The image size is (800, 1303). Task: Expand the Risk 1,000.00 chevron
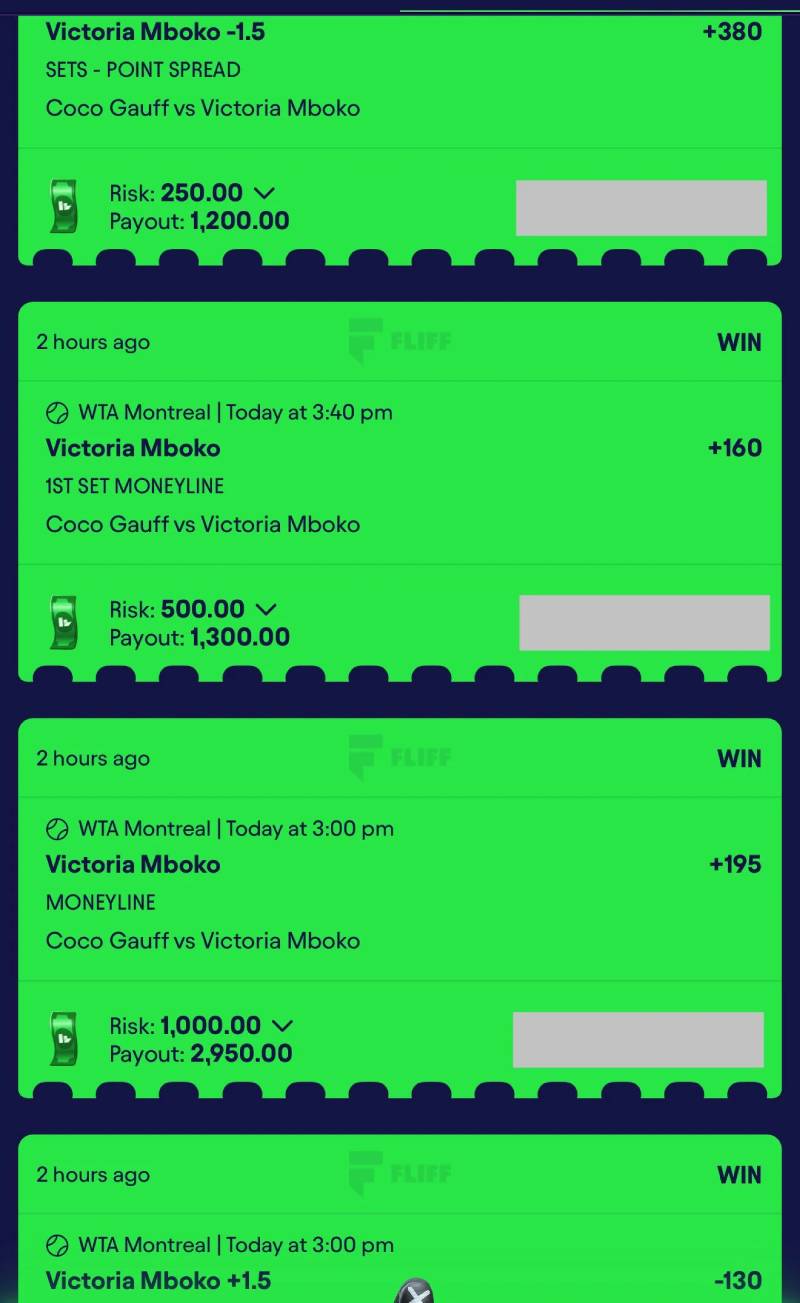point(282,1025)
